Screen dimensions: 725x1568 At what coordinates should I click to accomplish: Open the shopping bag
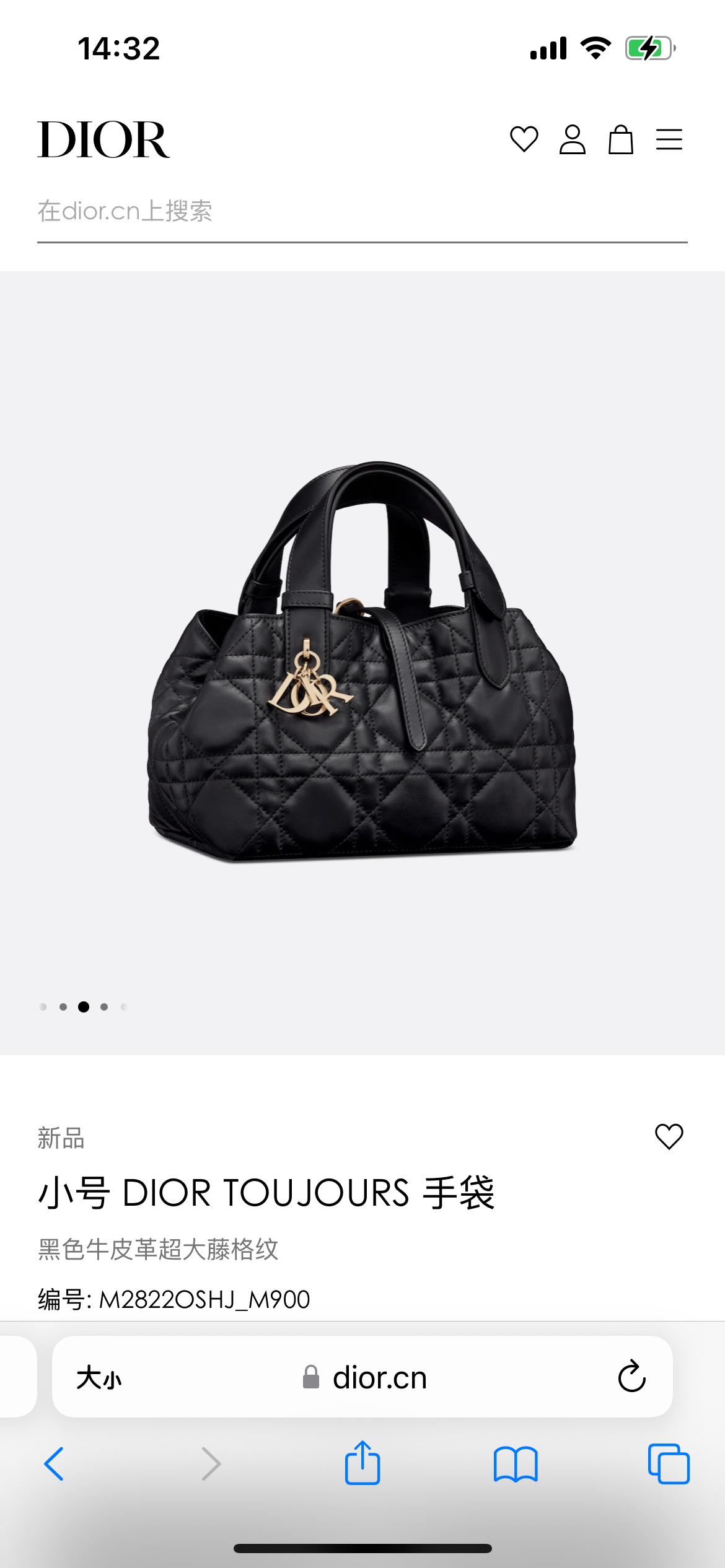(x=620, y=139)
